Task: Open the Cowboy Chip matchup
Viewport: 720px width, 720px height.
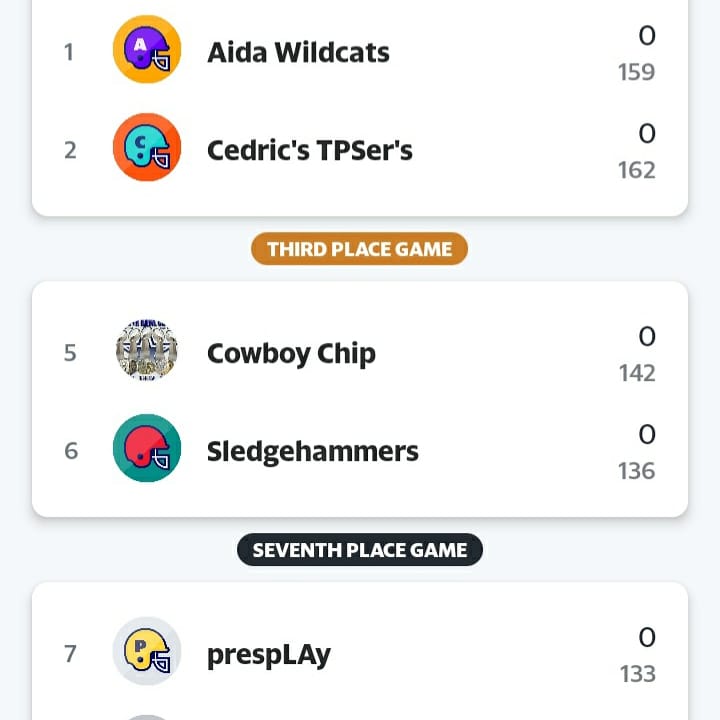Action: tap(291, 353)
